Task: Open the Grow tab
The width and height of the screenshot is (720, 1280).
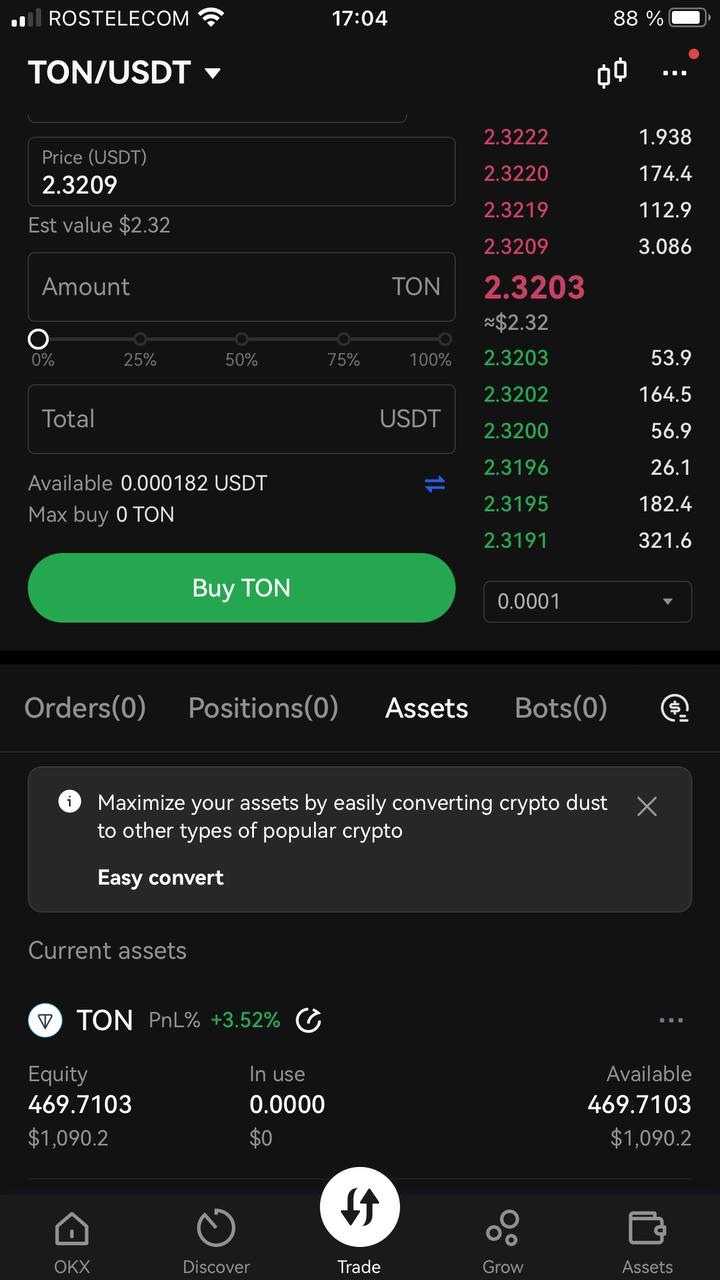Action: click(503, 1240)
